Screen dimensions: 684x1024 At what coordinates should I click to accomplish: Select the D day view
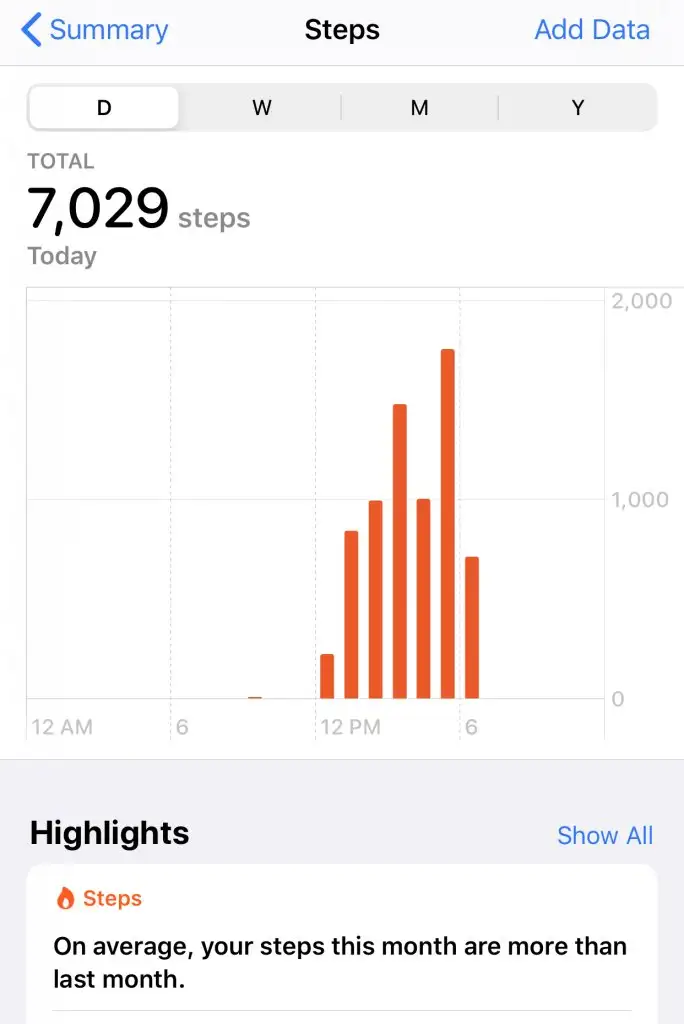tap(104, 108)
